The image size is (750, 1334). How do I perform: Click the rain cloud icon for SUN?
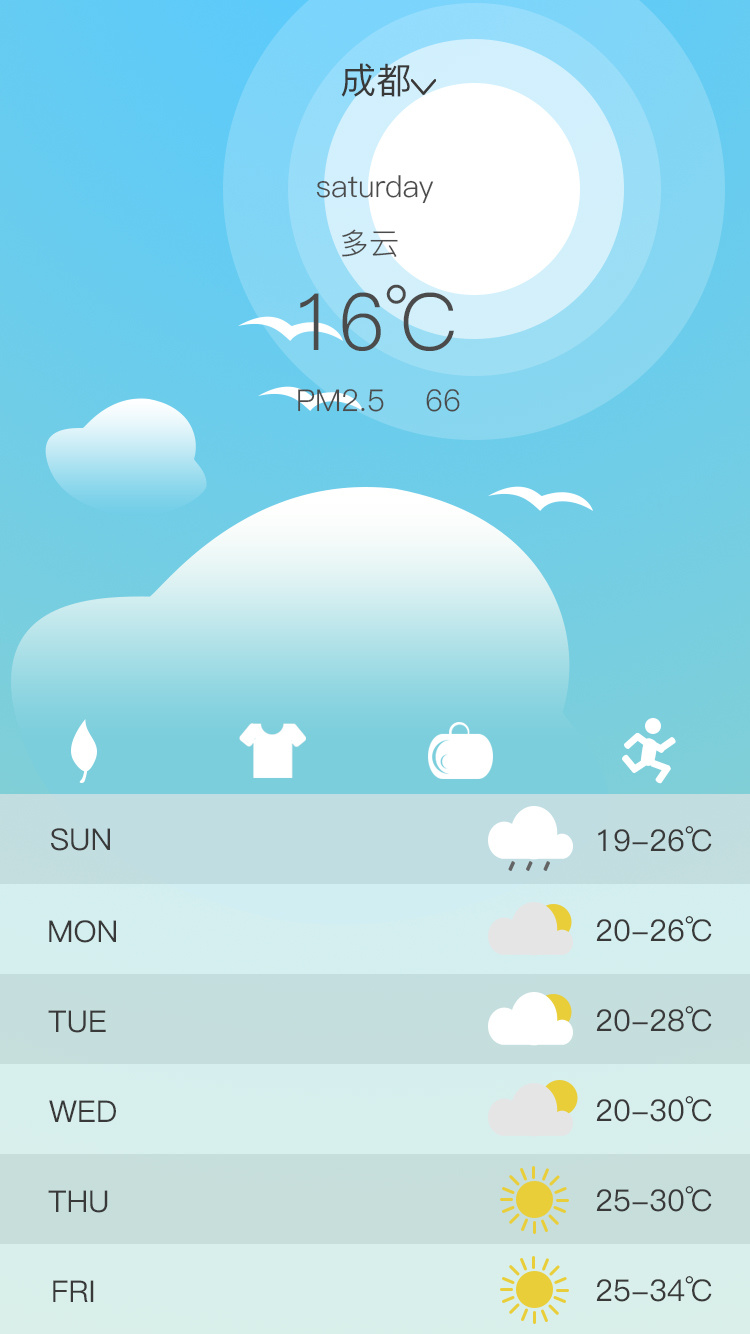pyautogui.click(x=531, y=840)
